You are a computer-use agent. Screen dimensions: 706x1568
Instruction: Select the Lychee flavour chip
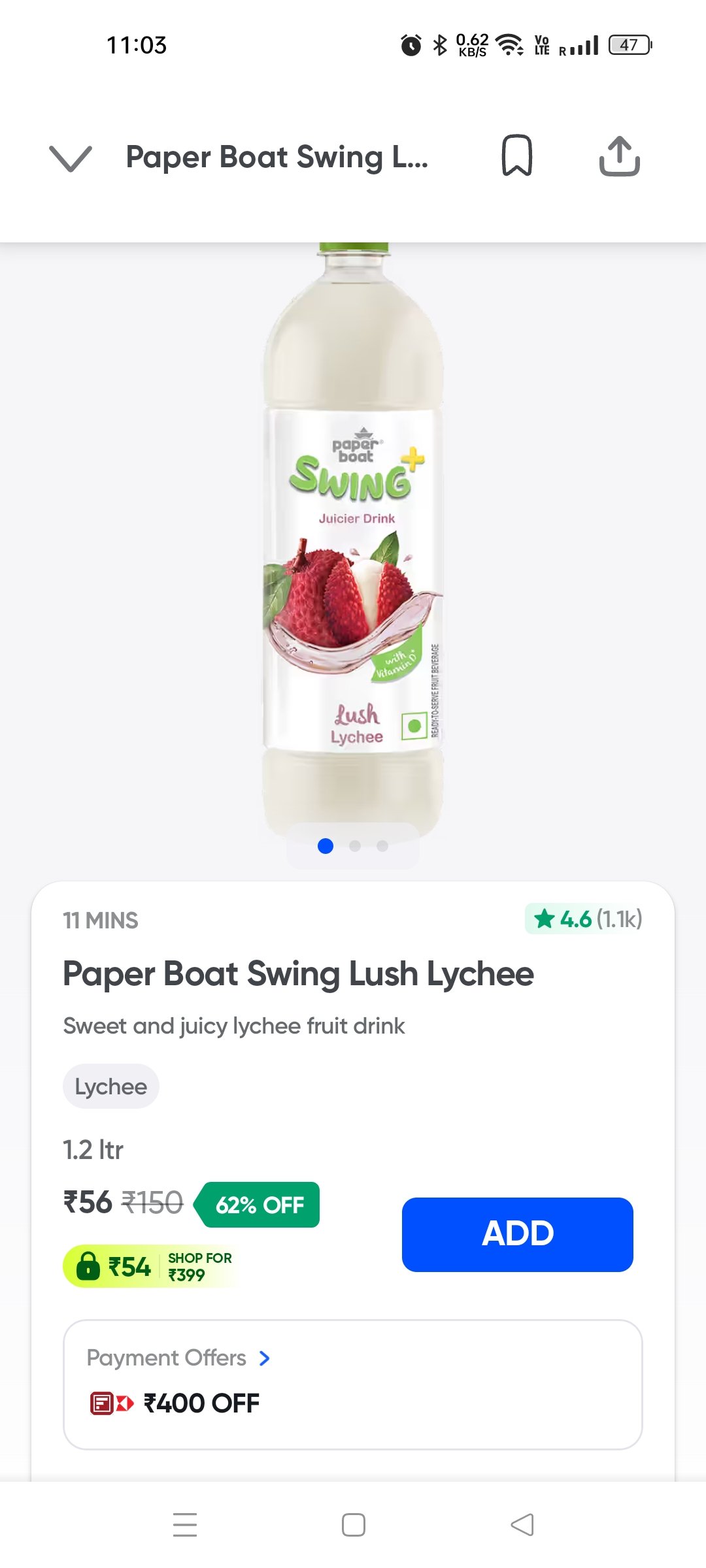pyautogui.click(x=111, y=1086)
